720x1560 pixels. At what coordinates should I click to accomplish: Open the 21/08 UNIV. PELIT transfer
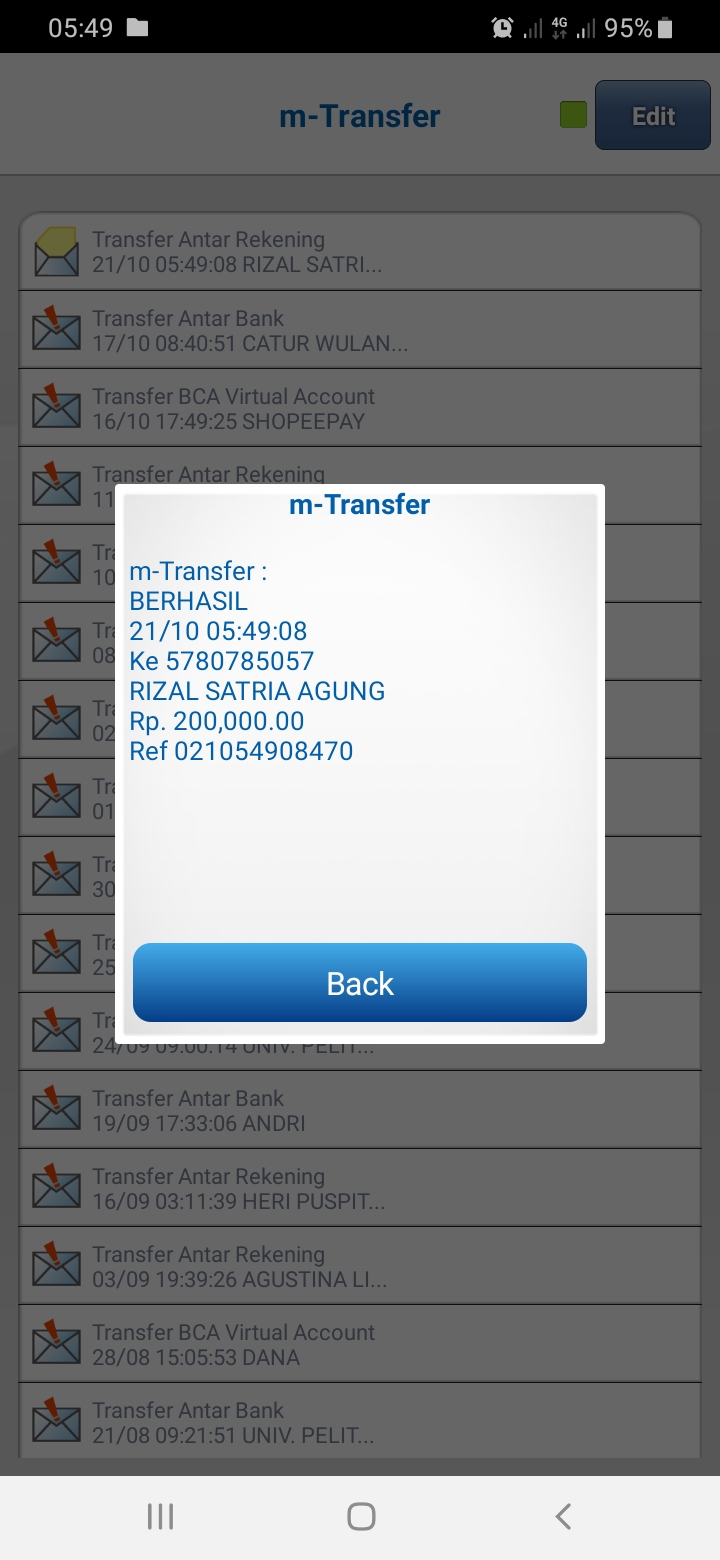click(360, 1422)
